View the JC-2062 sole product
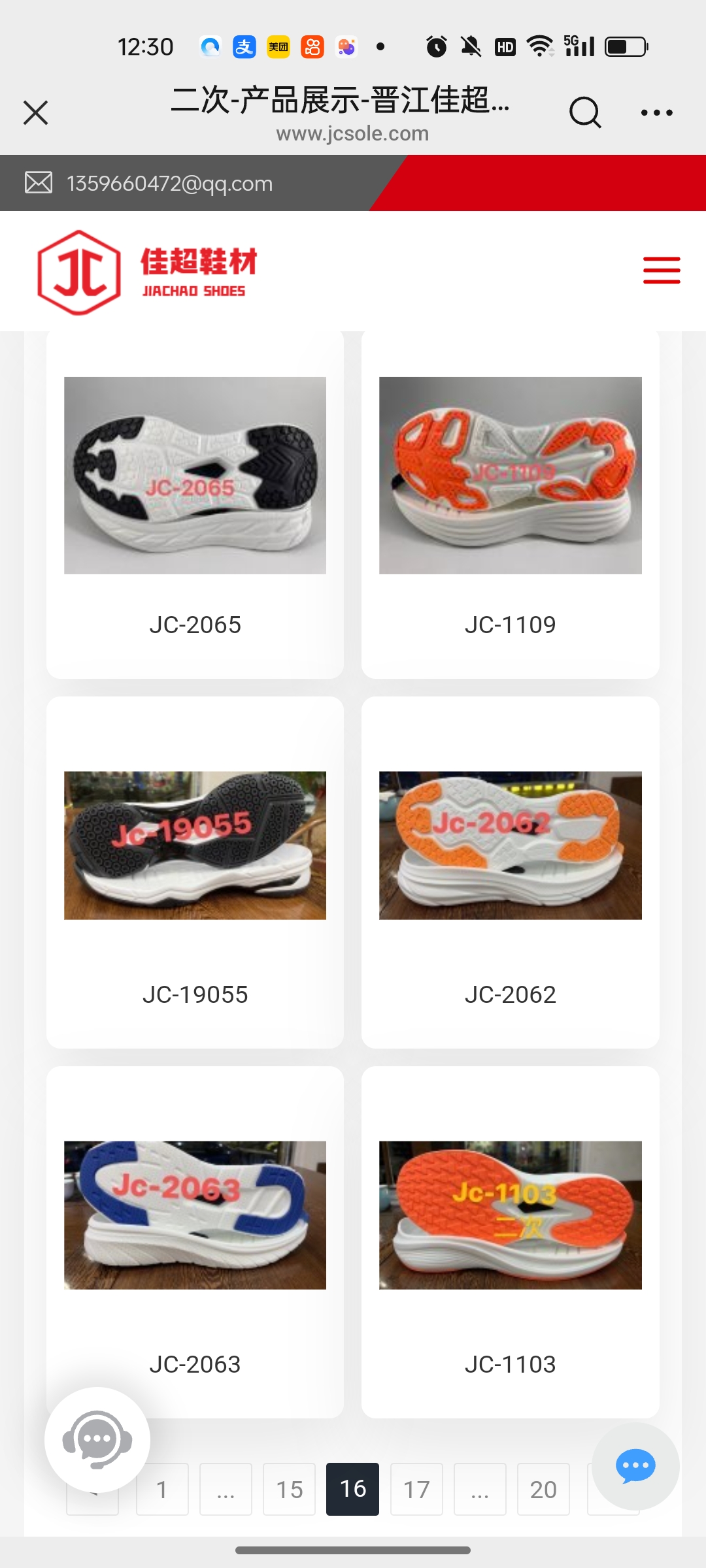Image resolution: width=706 pixels, height=1568 pixels. click(x=510, y=872)
